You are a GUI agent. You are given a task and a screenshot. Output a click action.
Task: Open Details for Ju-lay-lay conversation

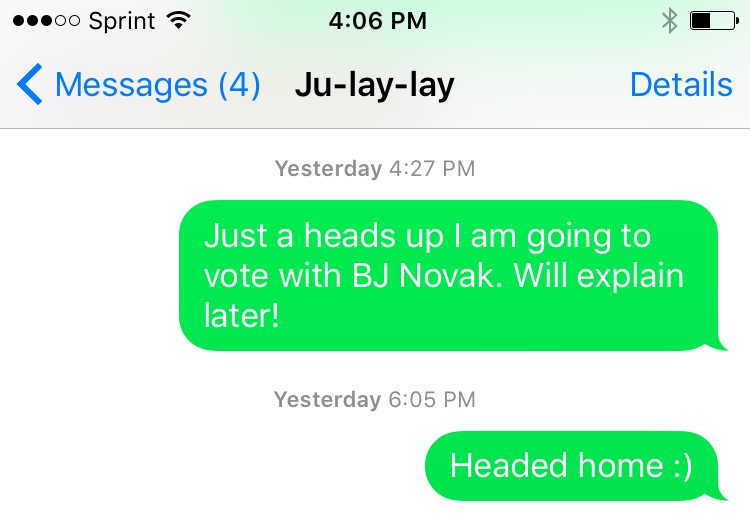[681, 85]
